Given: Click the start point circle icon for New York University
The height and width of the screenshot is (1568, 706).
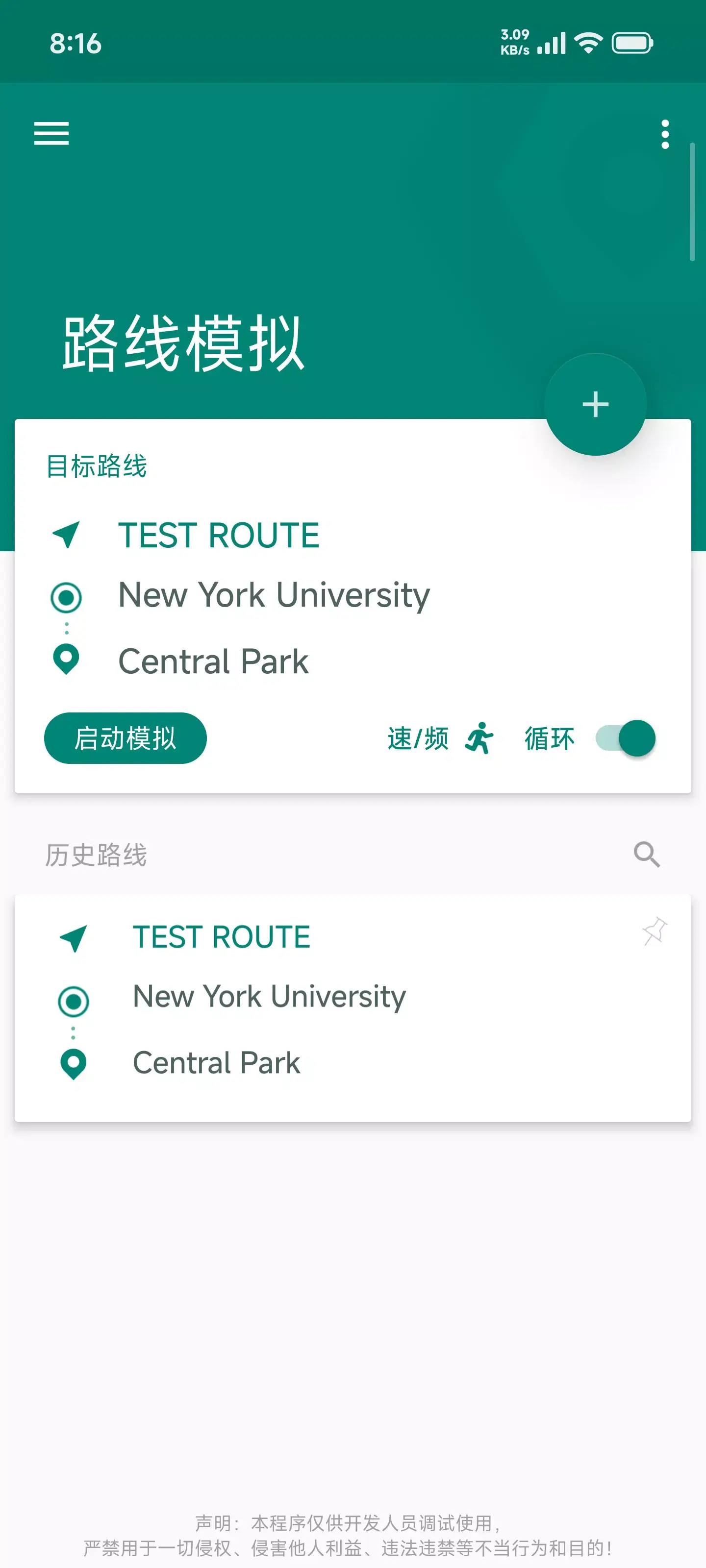Looking at the screenshot, I should [x=67, y=598].
